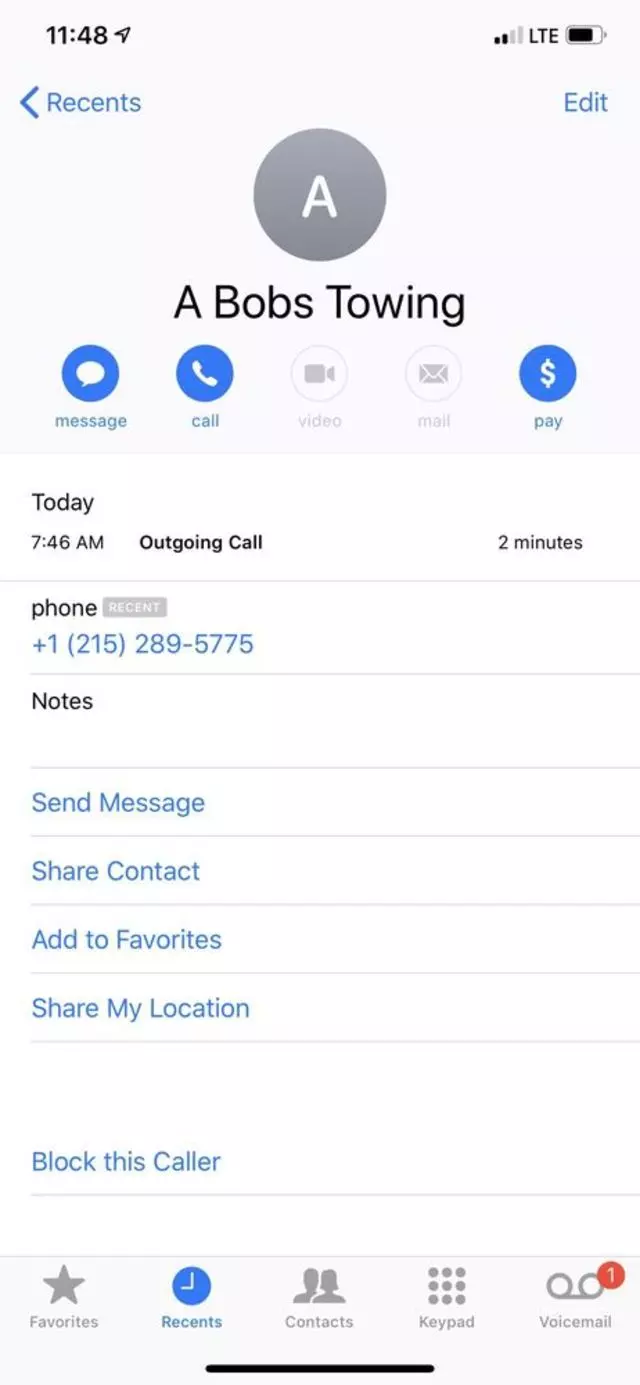Screen dimensions: 640x1385
Task: Switch to the Favorites tab
Action: click(x=64, y=1297)
